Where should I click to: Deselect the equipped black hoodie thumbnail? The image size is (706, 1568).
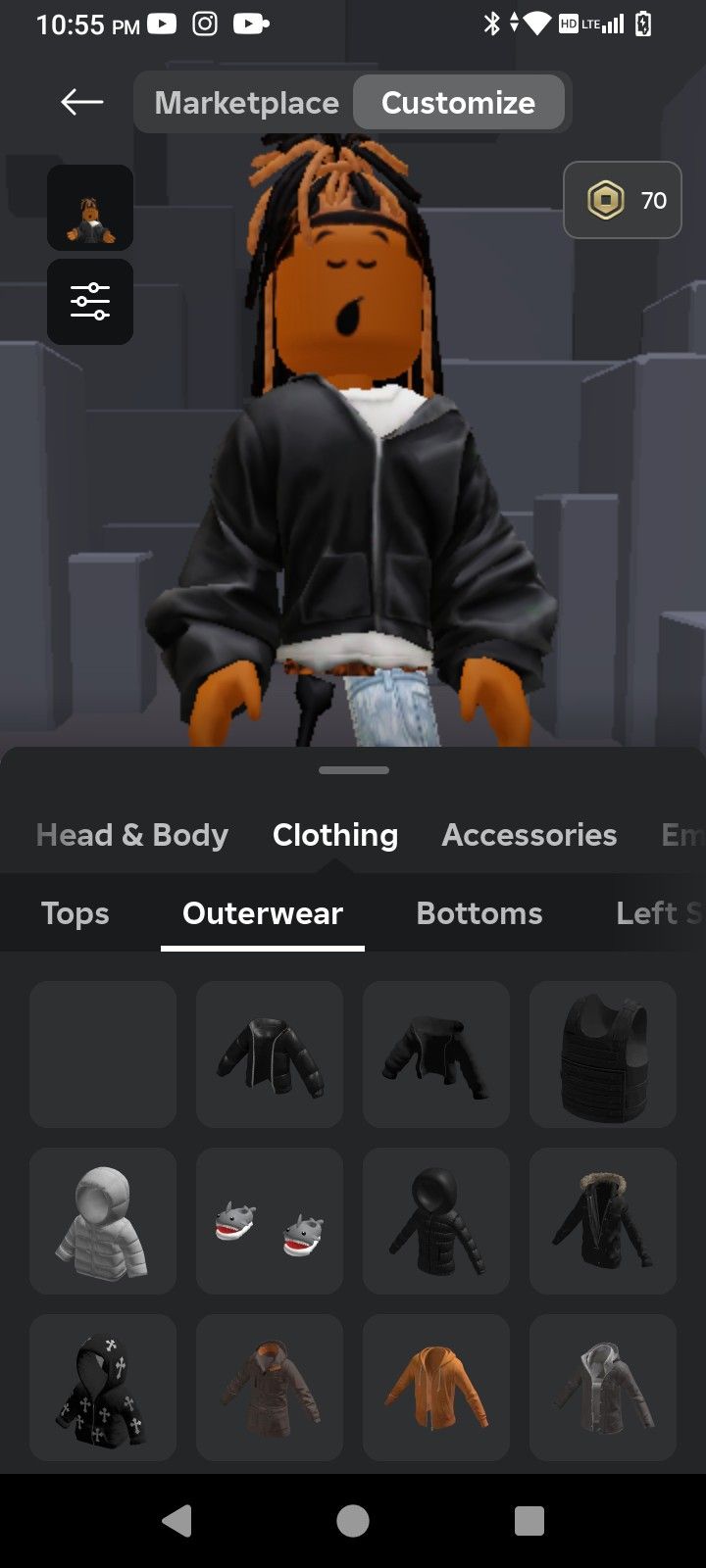(436, 1053)
